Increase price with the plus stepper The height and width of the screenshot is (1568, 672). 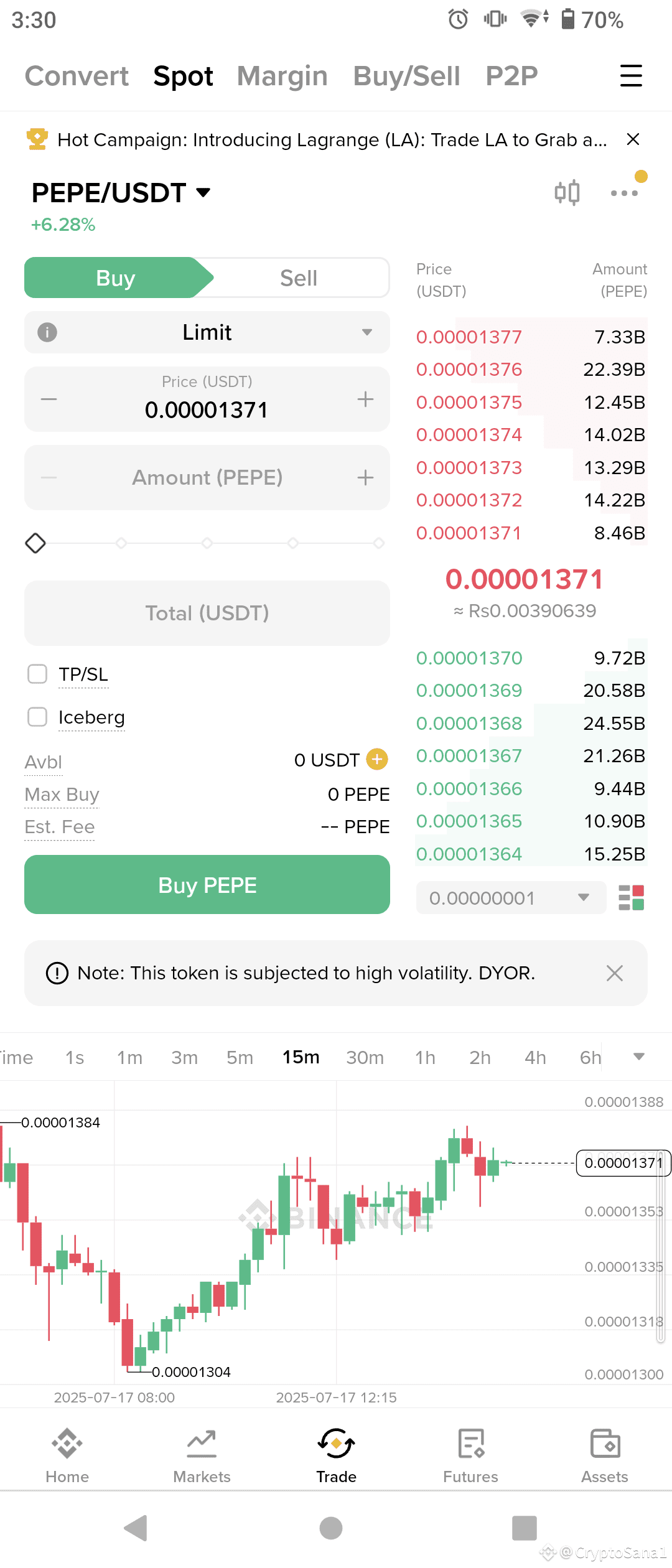[x=365, y=399]
